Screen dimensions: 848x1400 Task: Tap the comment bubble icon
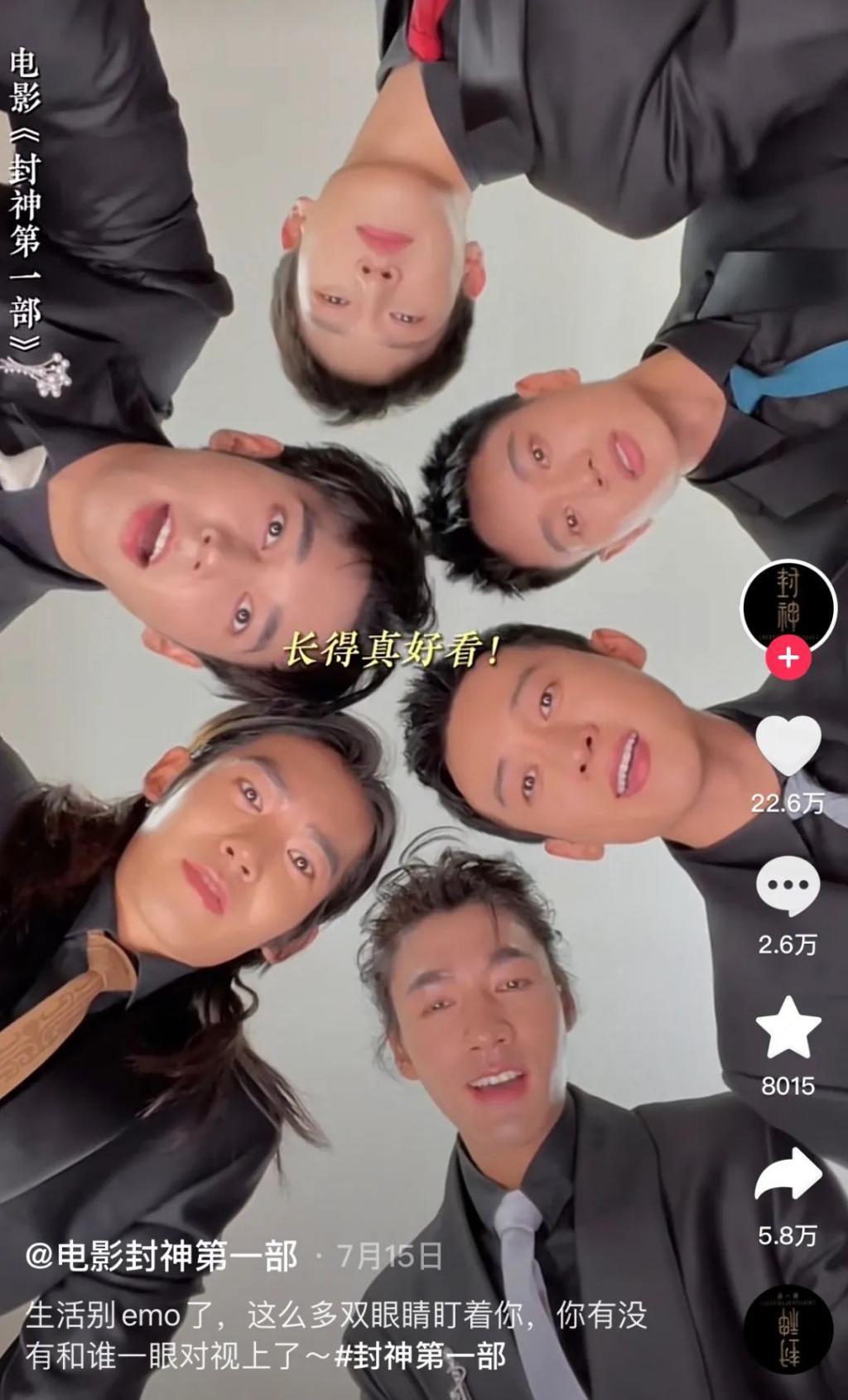click(x=787, y=886)
